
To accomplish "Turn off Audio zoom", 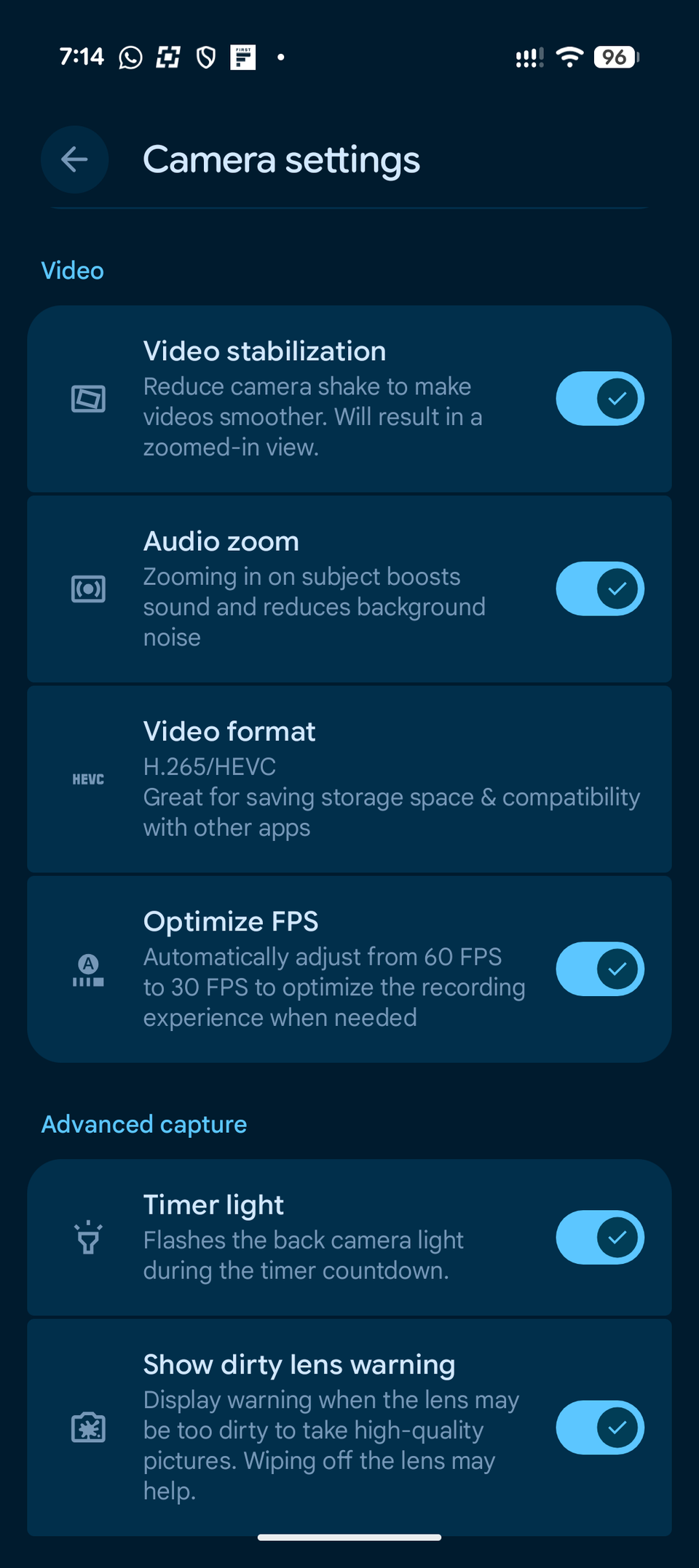I will (600, 589).
